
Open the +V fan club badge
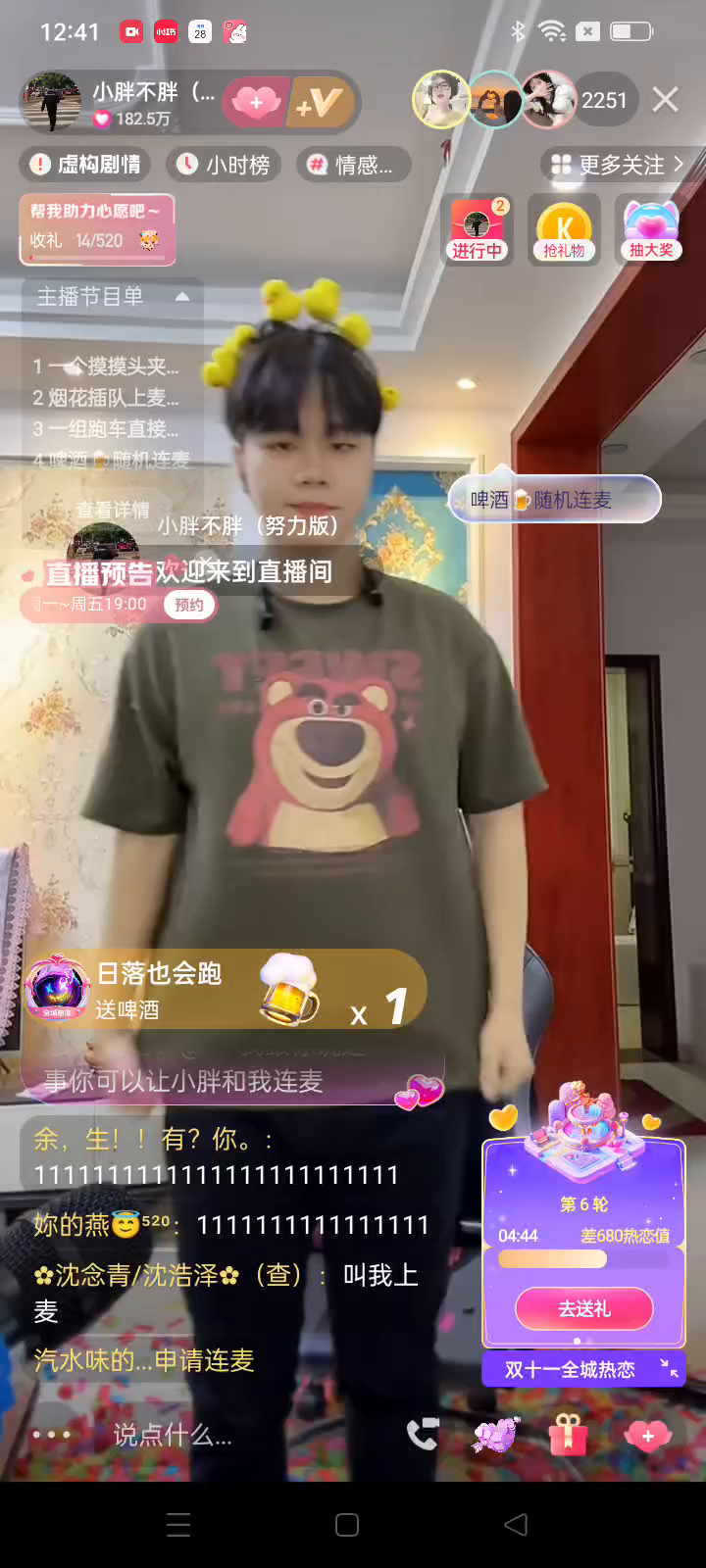pyautogui.click(x=320, y=102)
